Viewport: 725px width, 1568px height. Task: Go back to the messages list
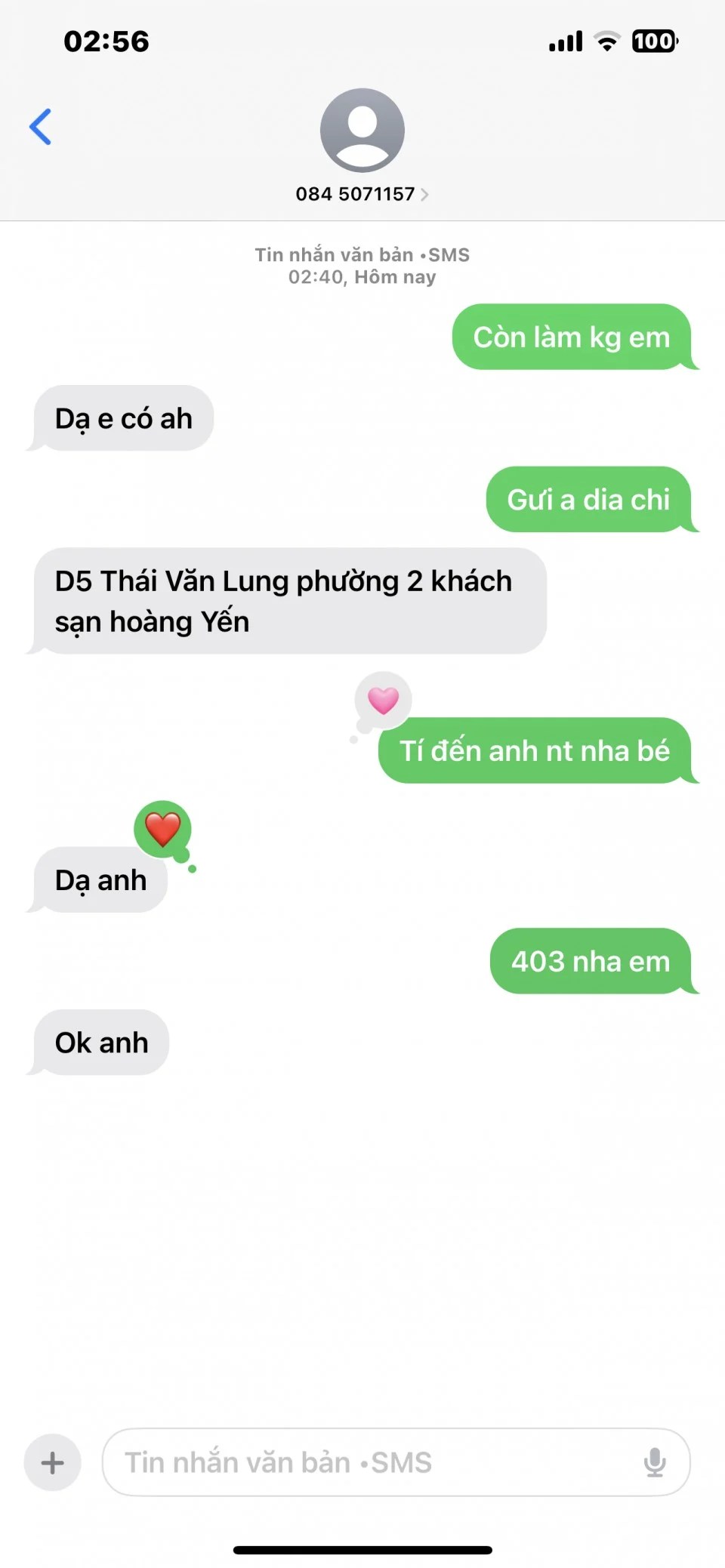tap(41, 127)
